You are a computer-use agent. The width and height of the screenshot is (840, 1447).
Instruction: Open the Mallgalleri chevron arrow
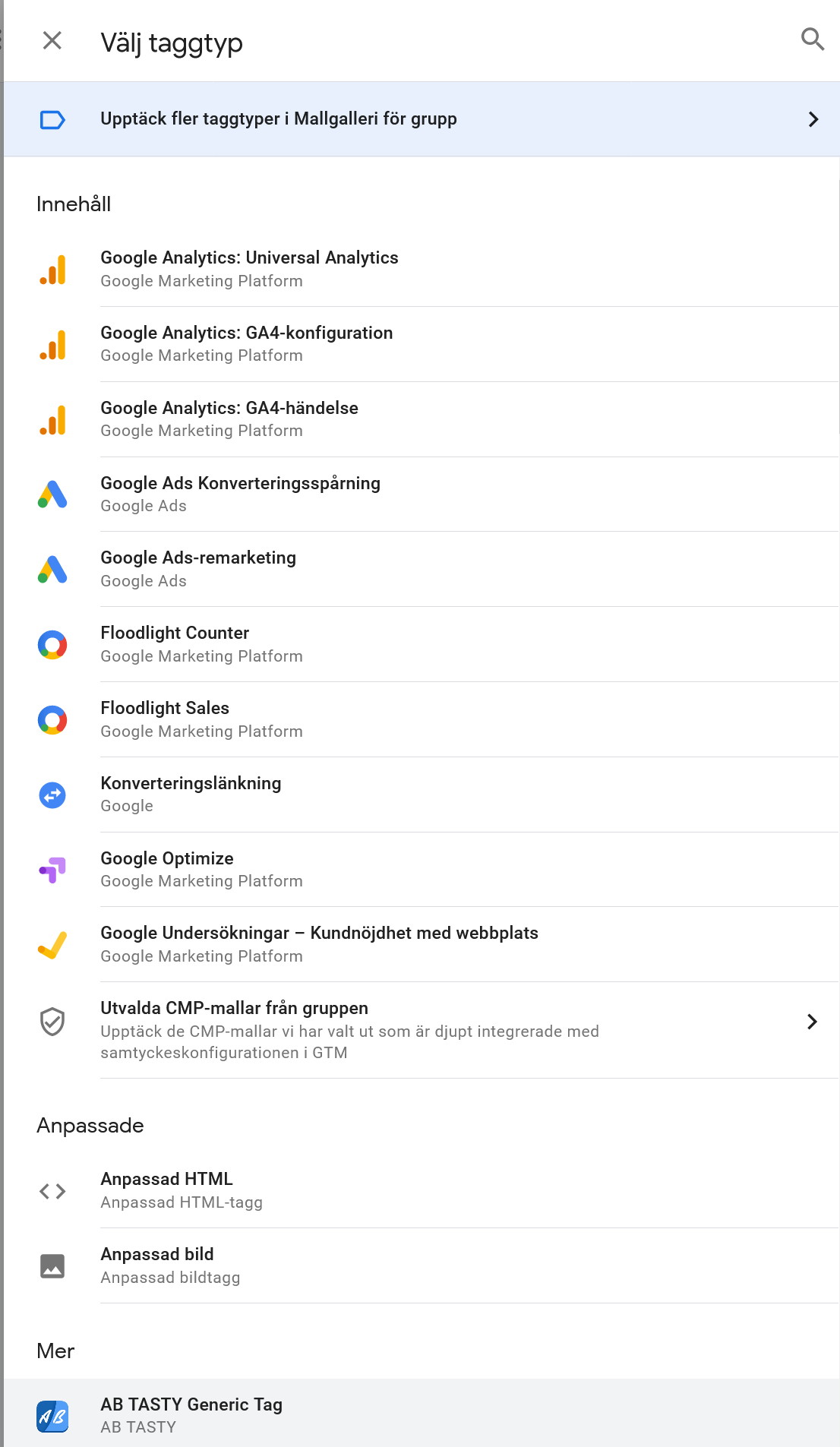[813, 119]
